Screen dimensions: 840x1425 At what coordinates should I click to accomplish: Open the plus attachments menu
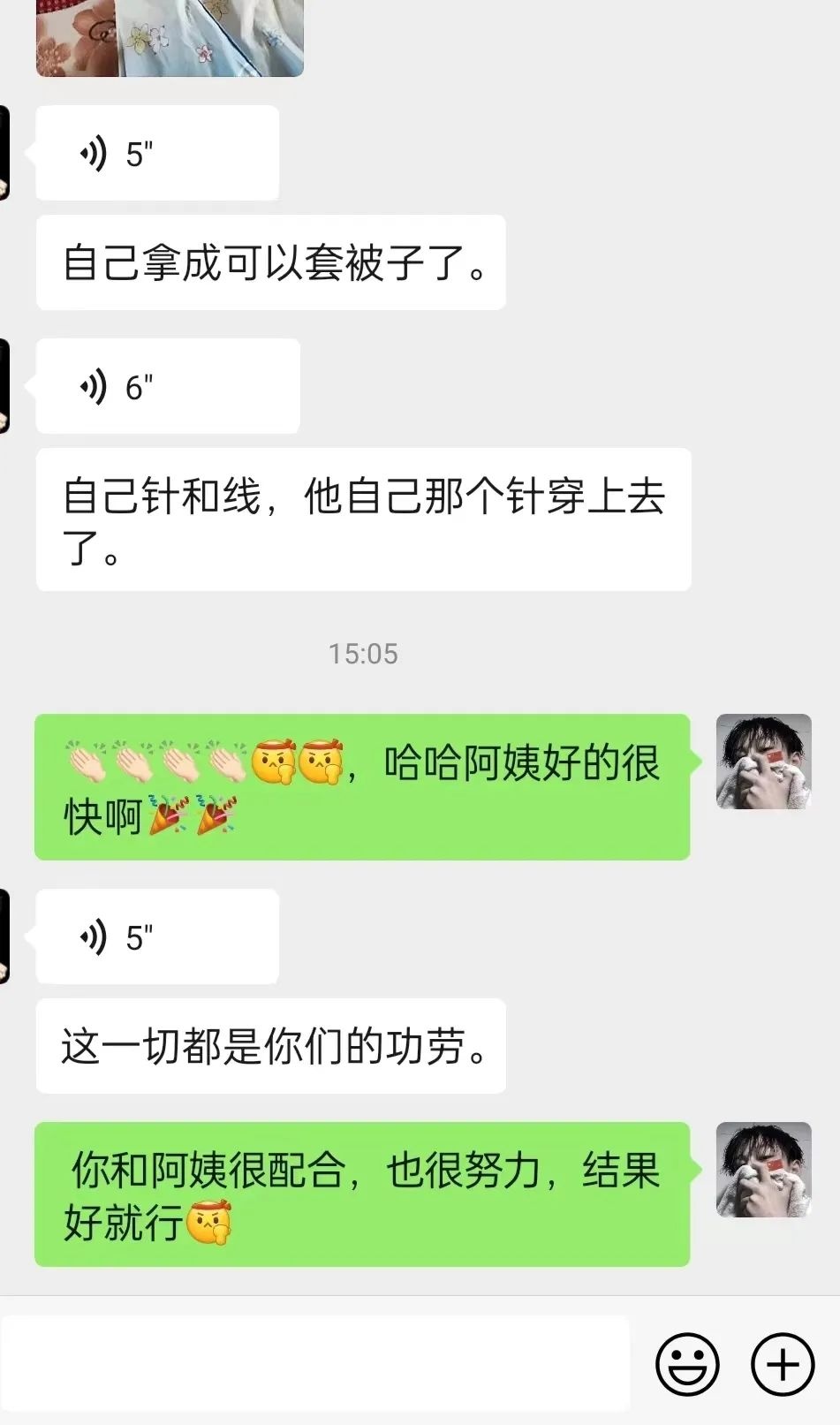pyautogui.click(x=783, y=1364)
